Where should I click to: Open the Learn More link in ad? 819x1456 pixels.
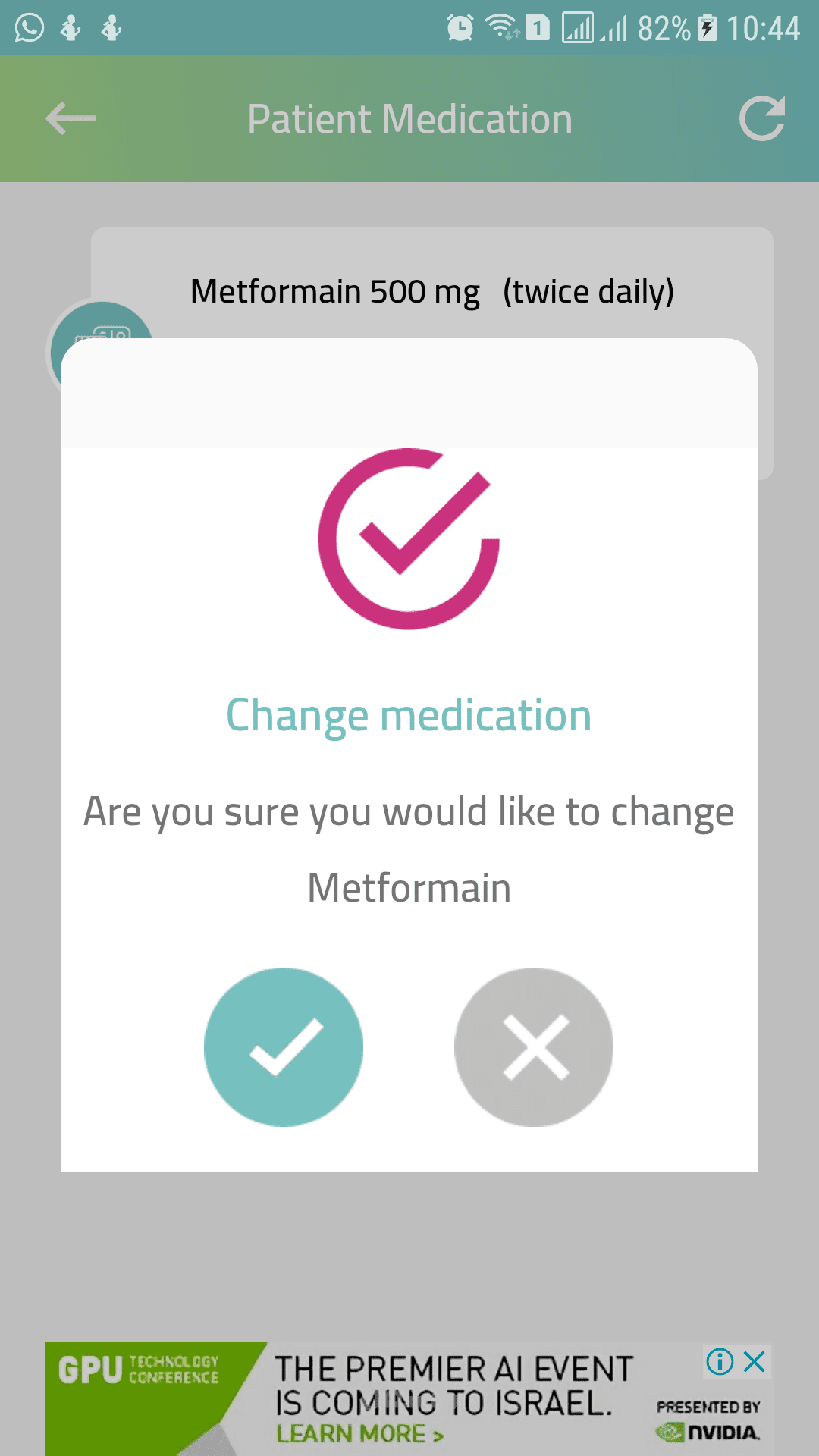pyautogui.click(x=359, y=1433)
